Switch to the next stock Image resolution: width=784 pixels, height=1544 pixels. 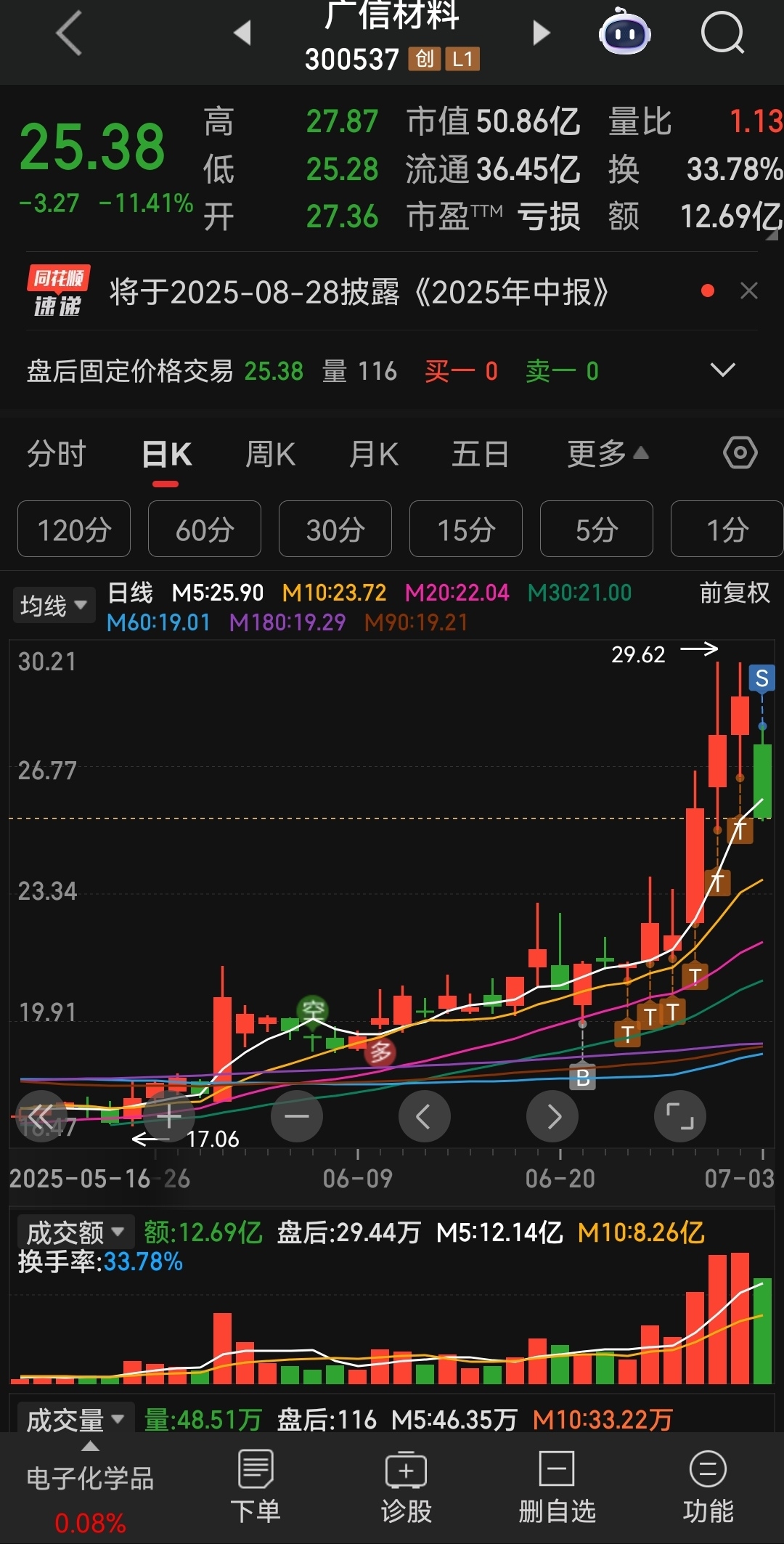pyautogui.click(x=541, y=33)
